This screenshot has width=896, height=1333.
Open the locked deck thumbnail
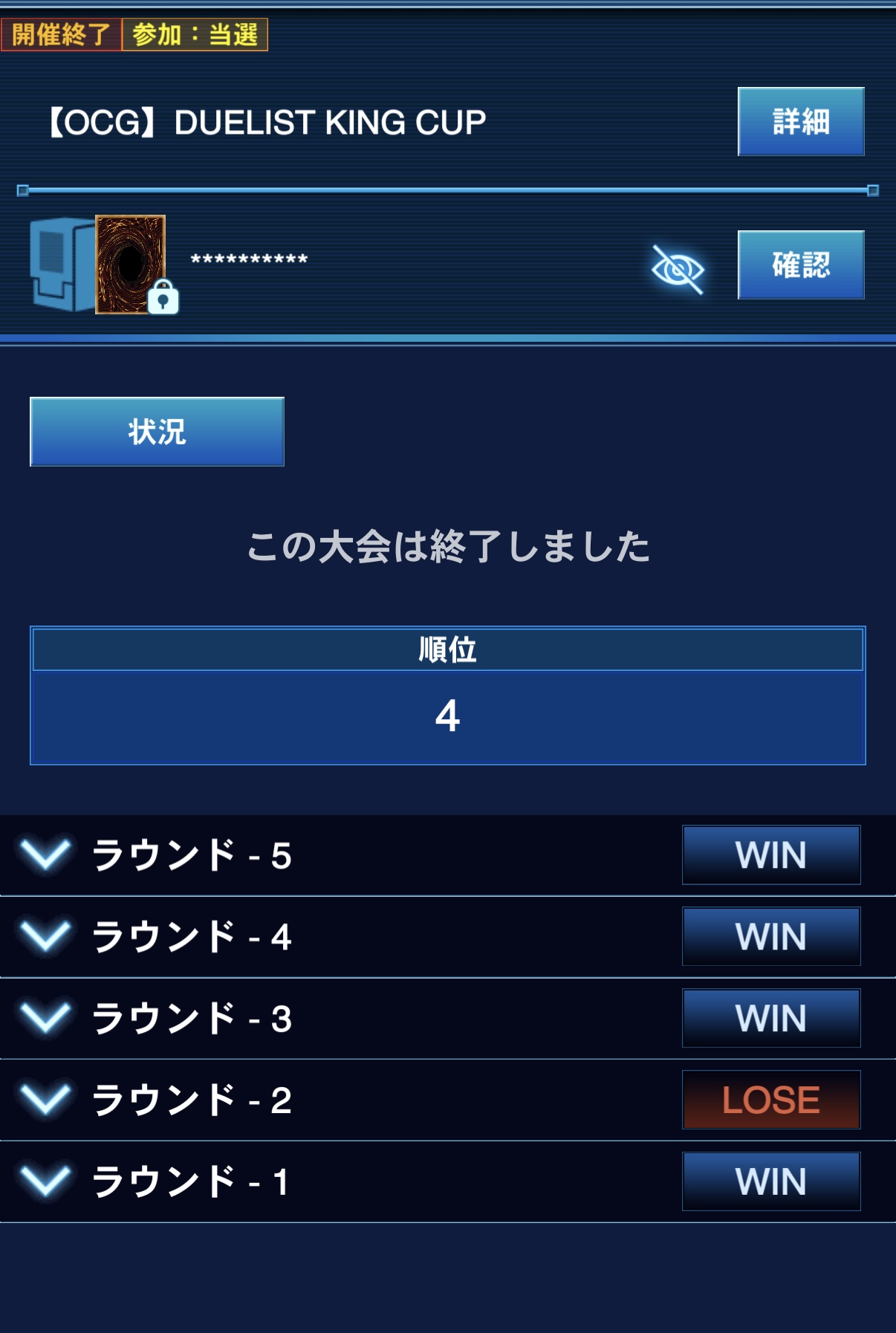click(130, 265)
